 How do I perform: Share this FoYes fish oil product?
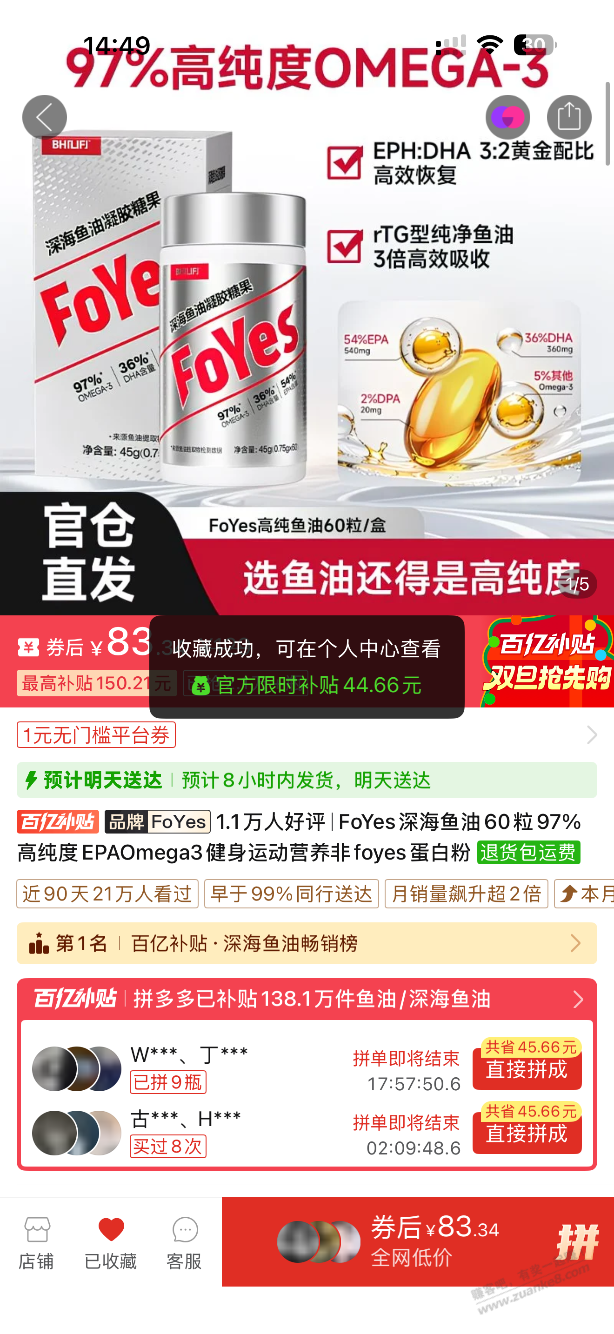pos(568,117)
